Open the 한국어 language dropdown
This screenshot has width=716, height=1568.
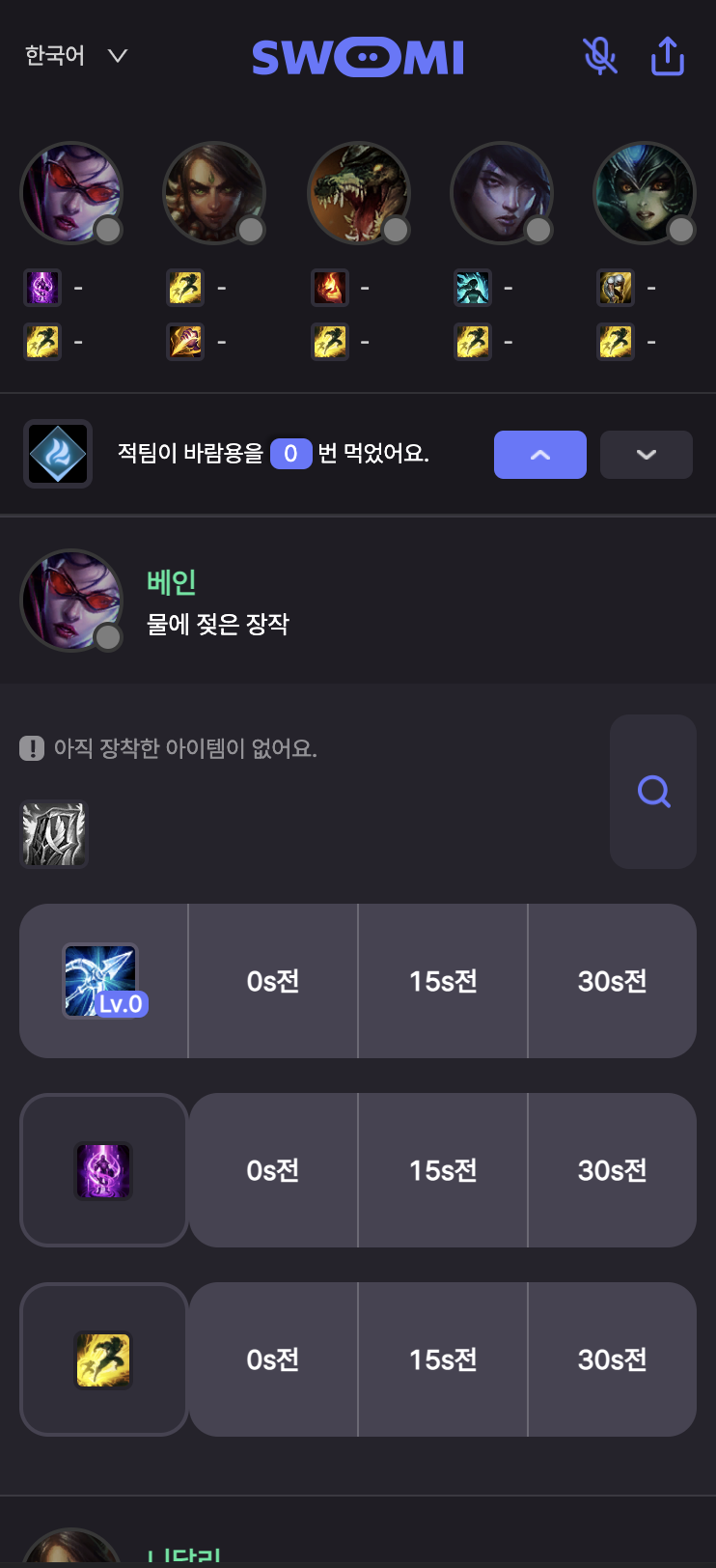75,56
